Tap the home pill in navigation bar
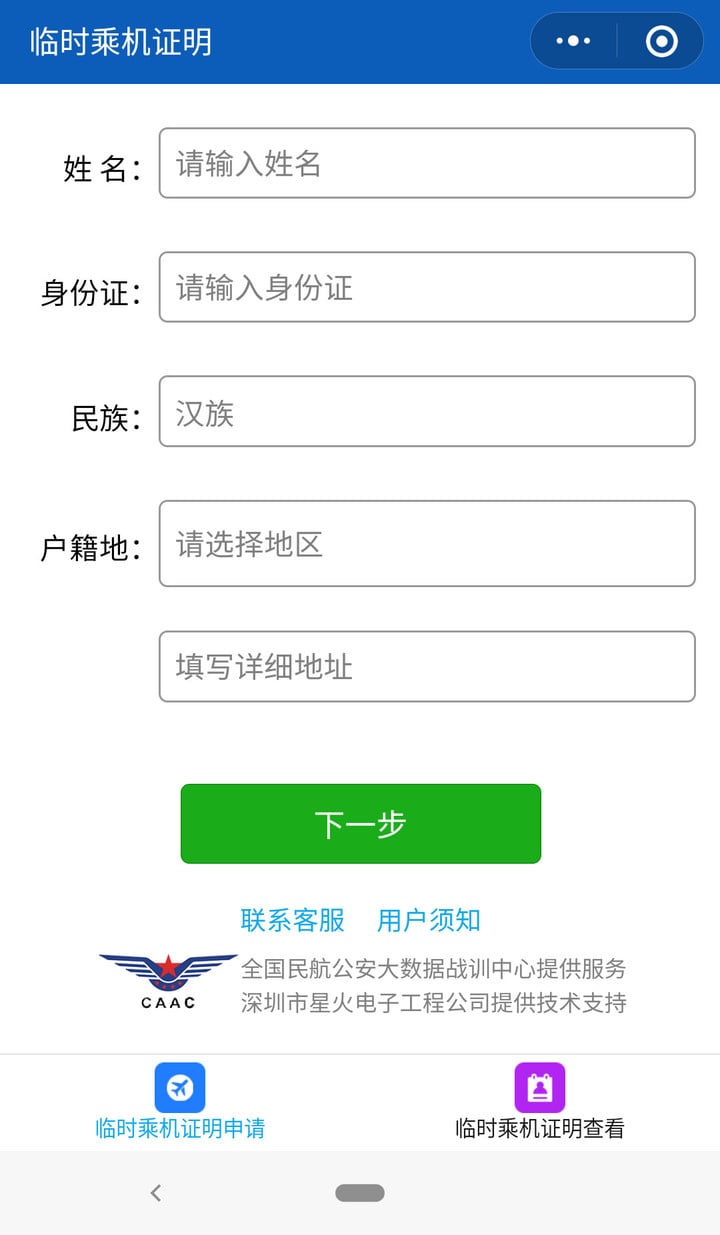 click(x=360, y=1193)
